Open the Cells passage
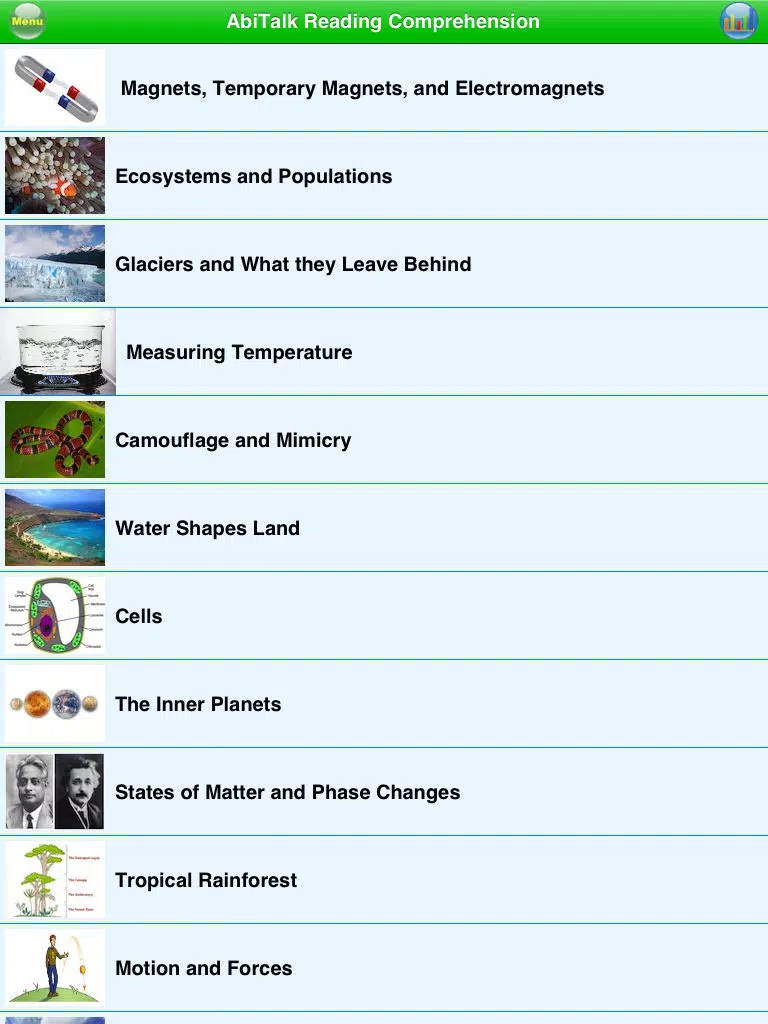This screenshot has height=1024, width=768. 139,616
